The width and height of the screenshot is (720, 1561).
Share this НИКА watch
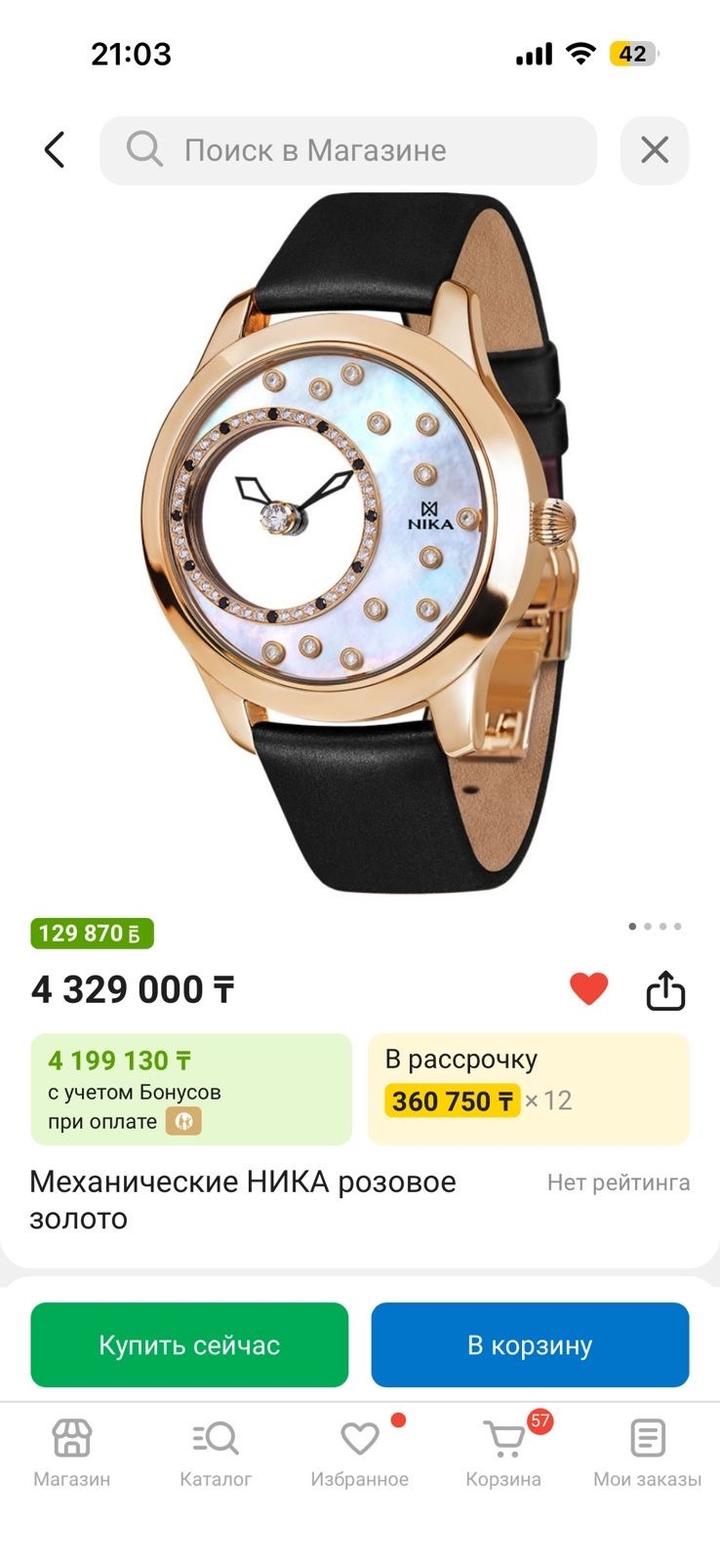click(665, 991)
